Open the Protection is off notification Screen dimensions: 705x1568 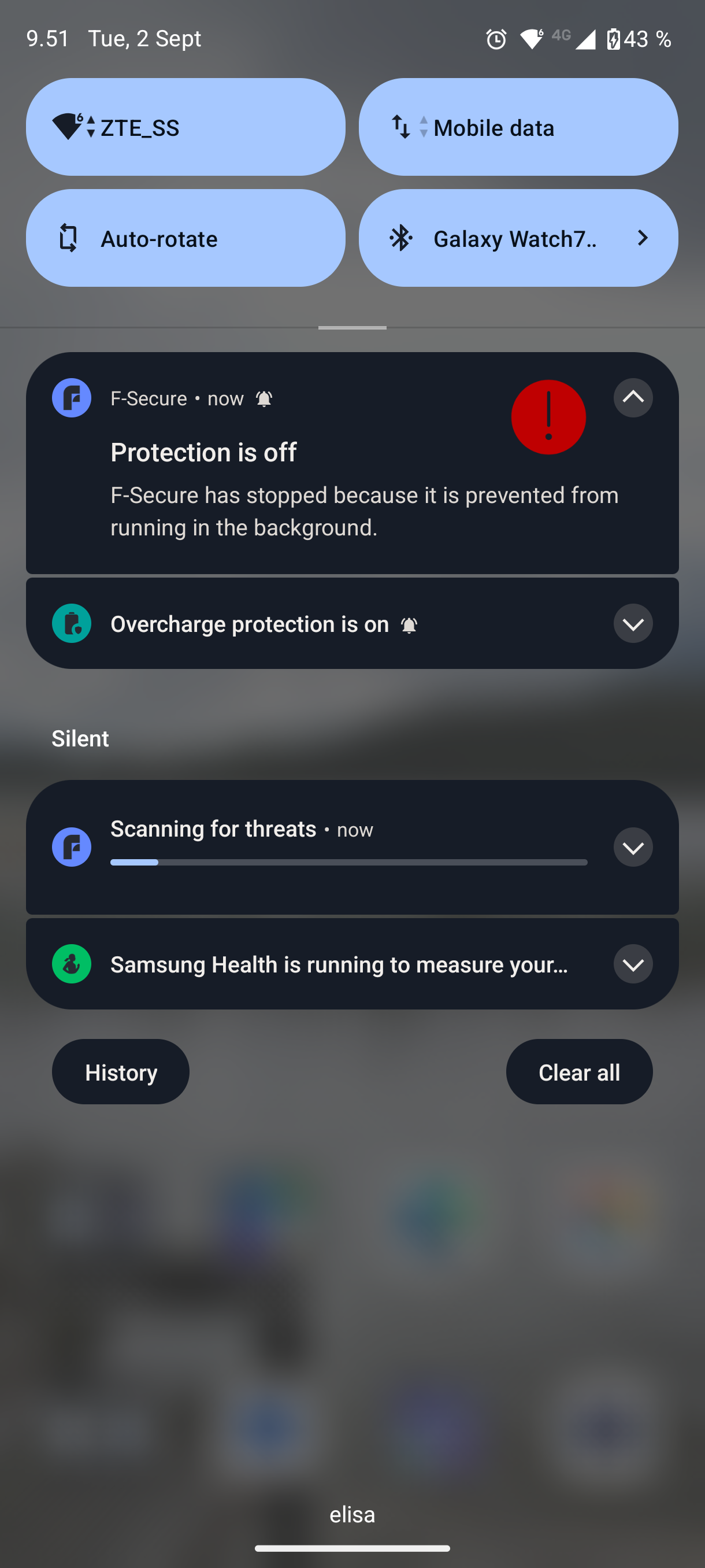(352, 463)
